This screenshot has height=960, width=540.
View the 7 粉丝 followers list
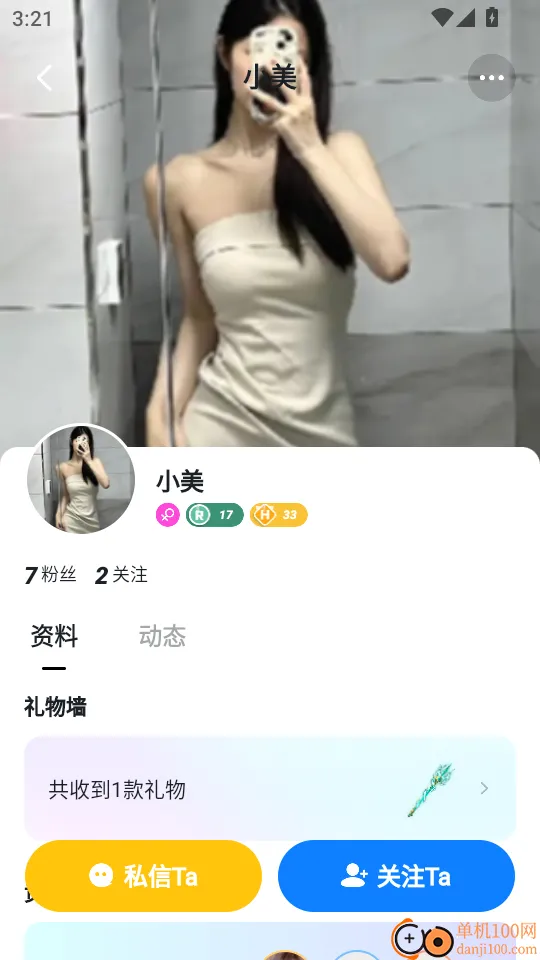51,575
